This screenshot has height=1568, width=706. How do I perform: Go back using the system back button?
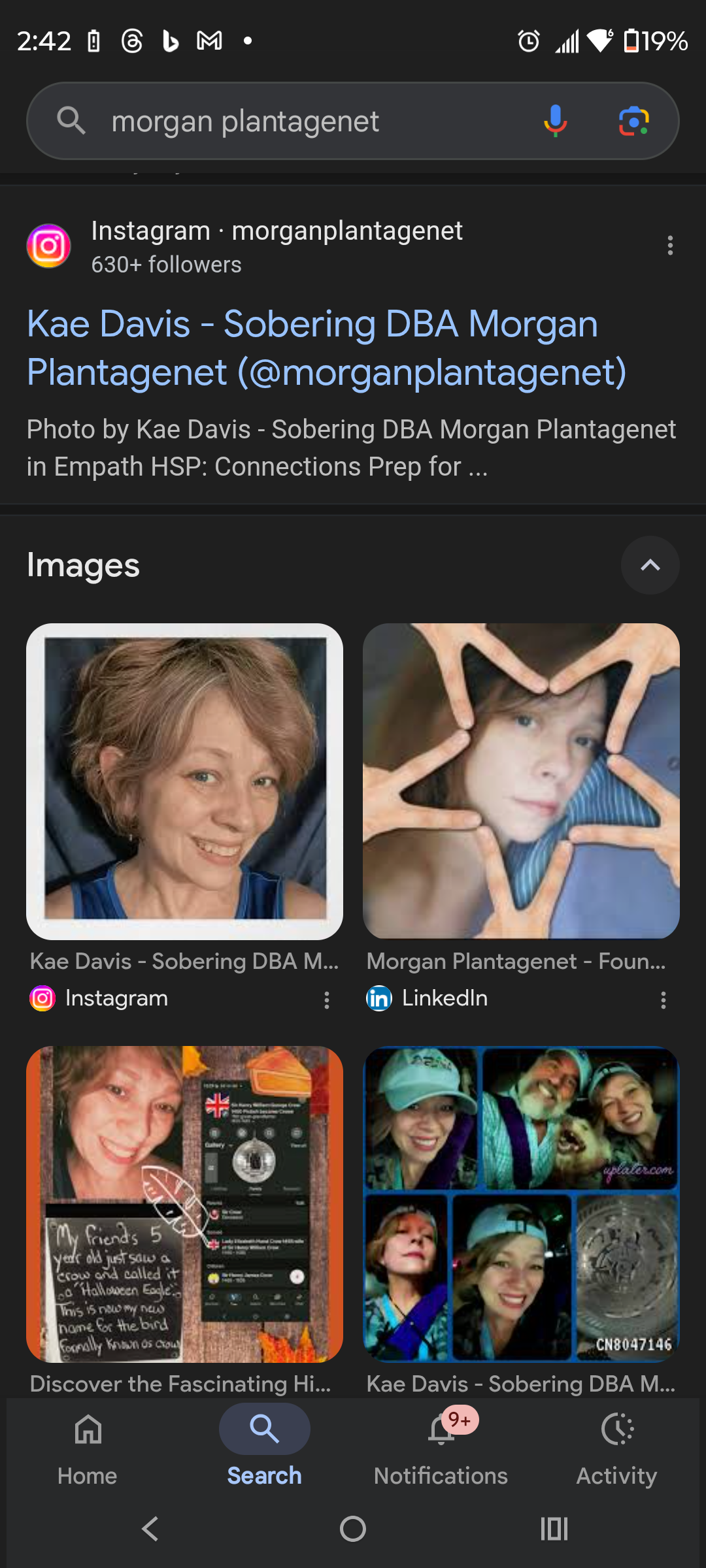[x=150, y=1529]
